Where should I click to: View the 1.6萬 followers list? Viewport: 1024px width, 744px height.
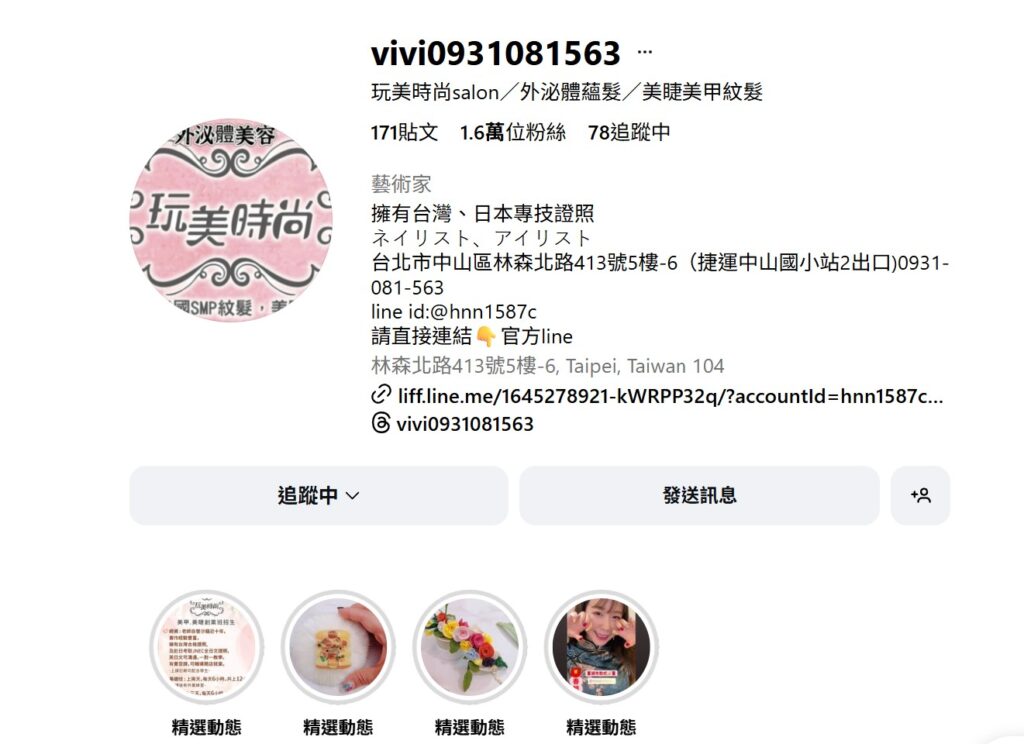click(513, 132)
